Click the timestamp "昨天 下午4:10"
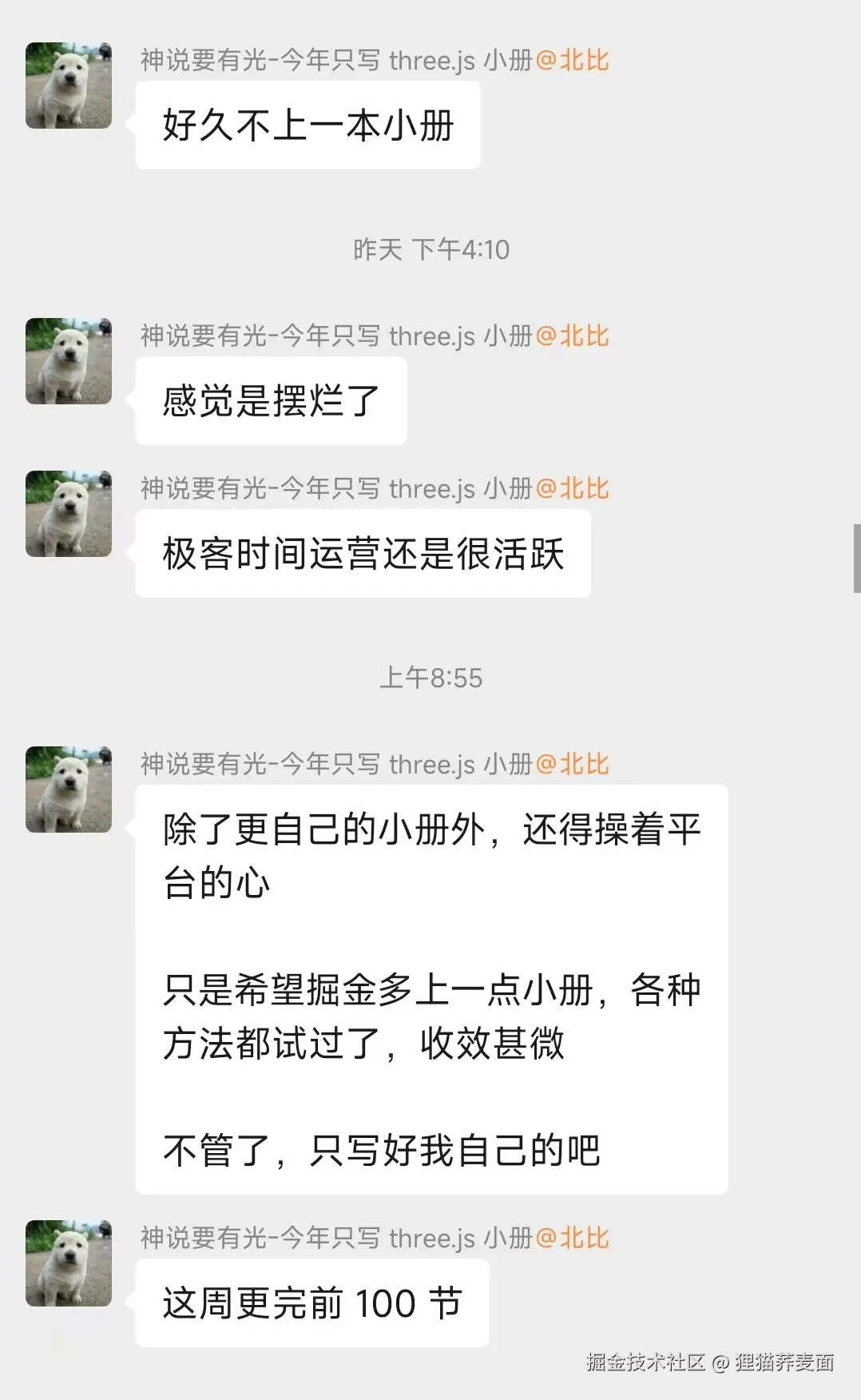Screen dimensions: 861x1400 click(430, 249)
